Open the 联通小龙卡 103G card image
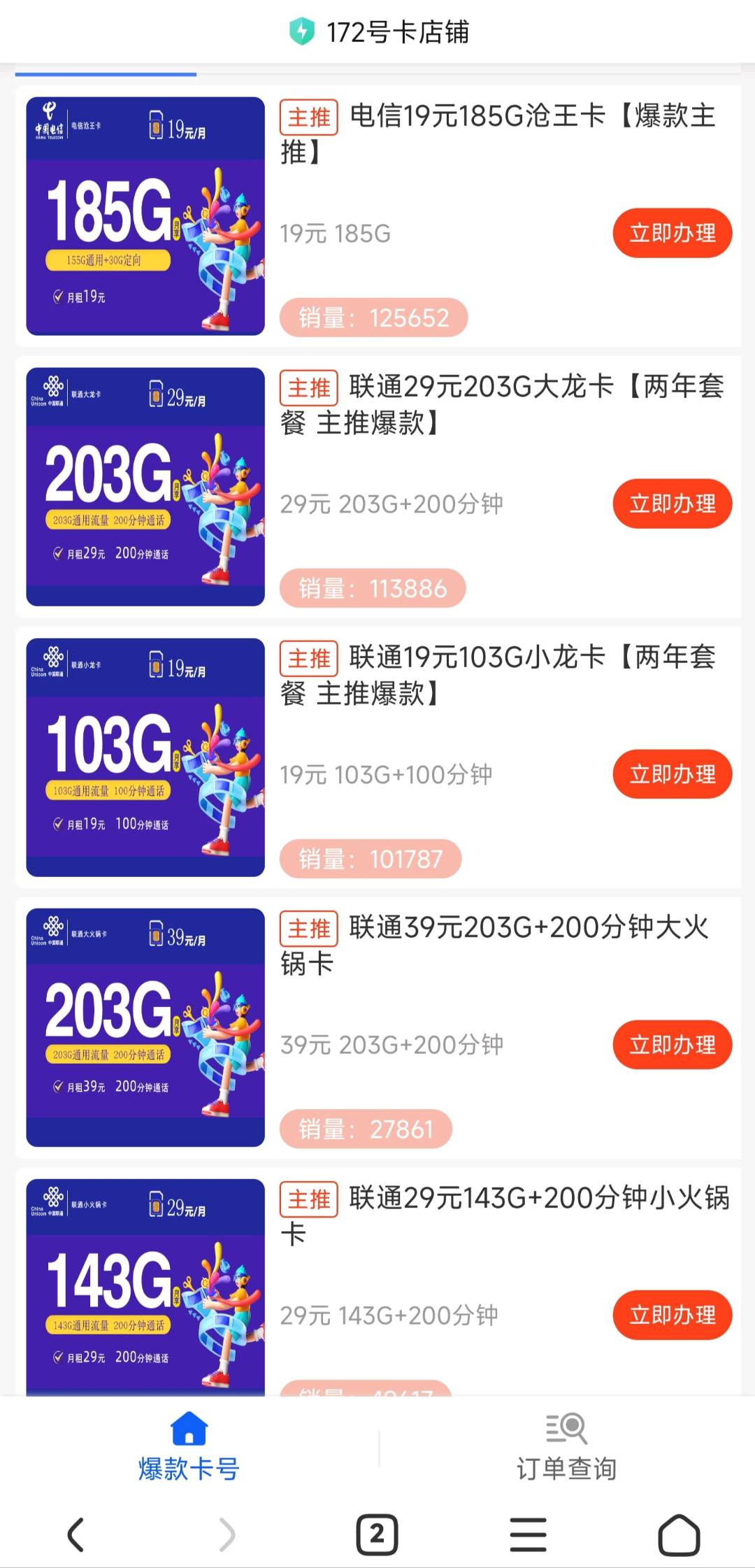755x1568 pixels. [x=145, y=757]
